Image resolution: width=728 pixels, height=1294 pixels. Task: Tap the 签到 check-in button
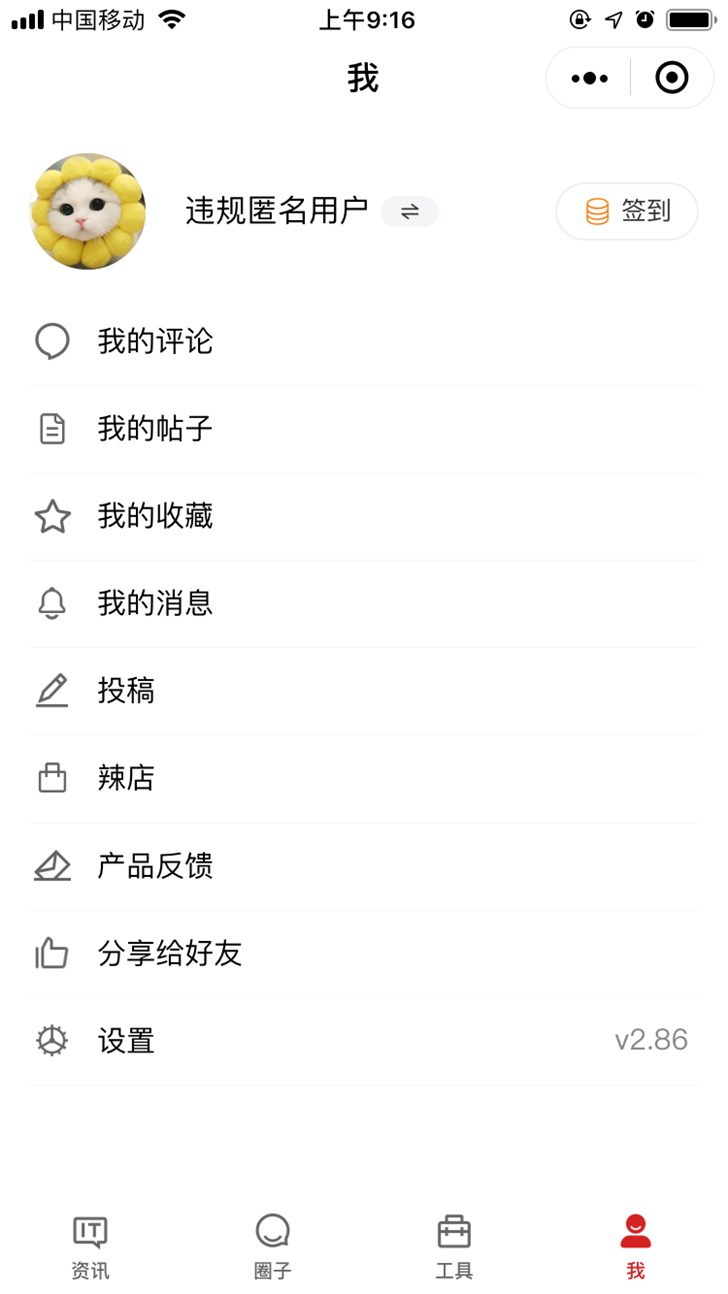[627, 211]
